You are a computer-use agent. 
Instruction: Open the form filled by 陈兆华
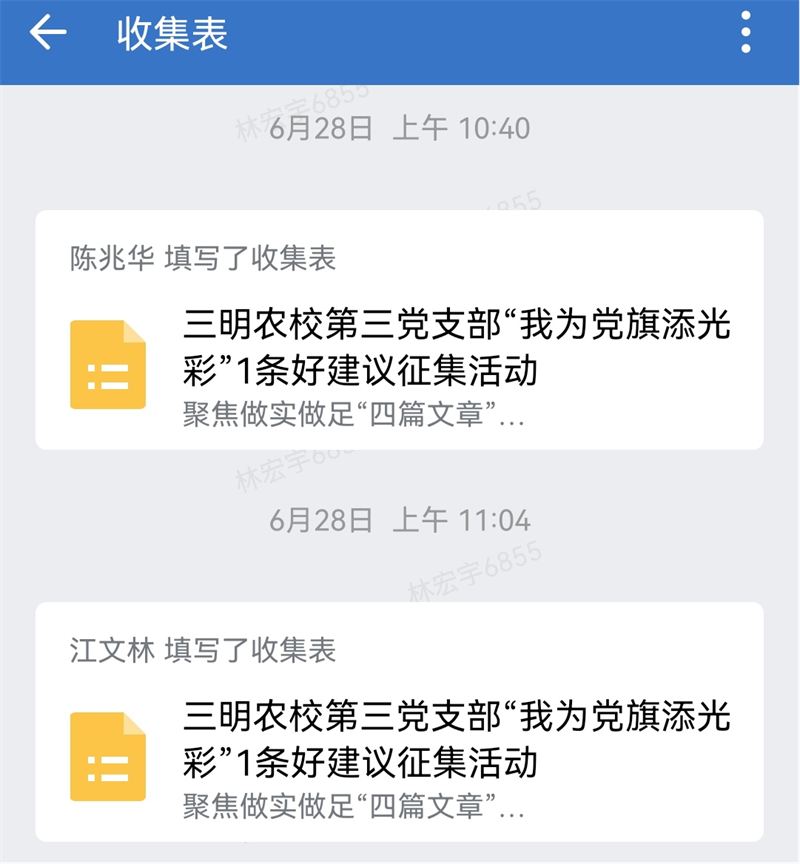point(400,345)
